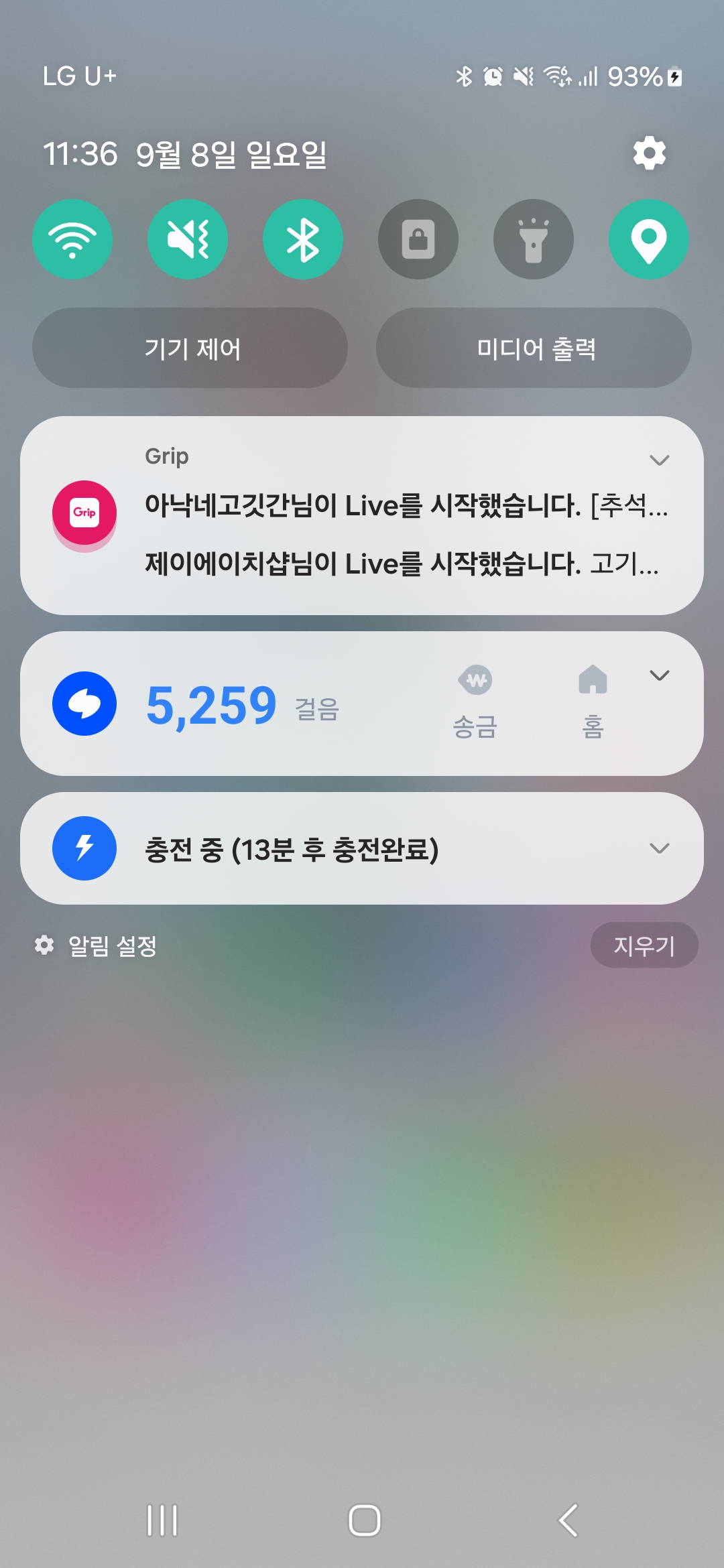Turn off the location toggle

[648, 239]
